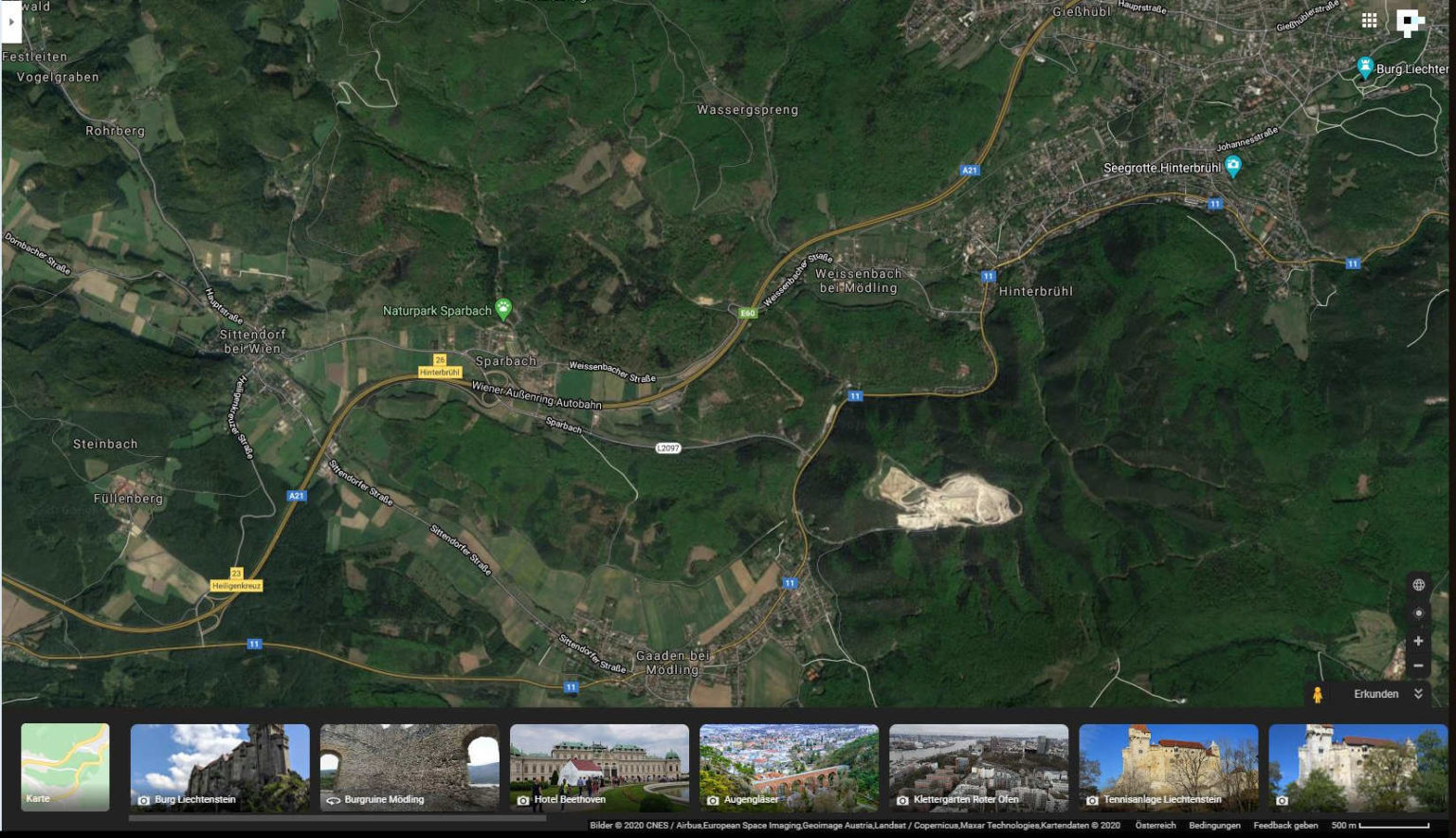Viewport: 1456px width, 838px height.
Task: Switch to the Karte map view
Action: point(65,767)
